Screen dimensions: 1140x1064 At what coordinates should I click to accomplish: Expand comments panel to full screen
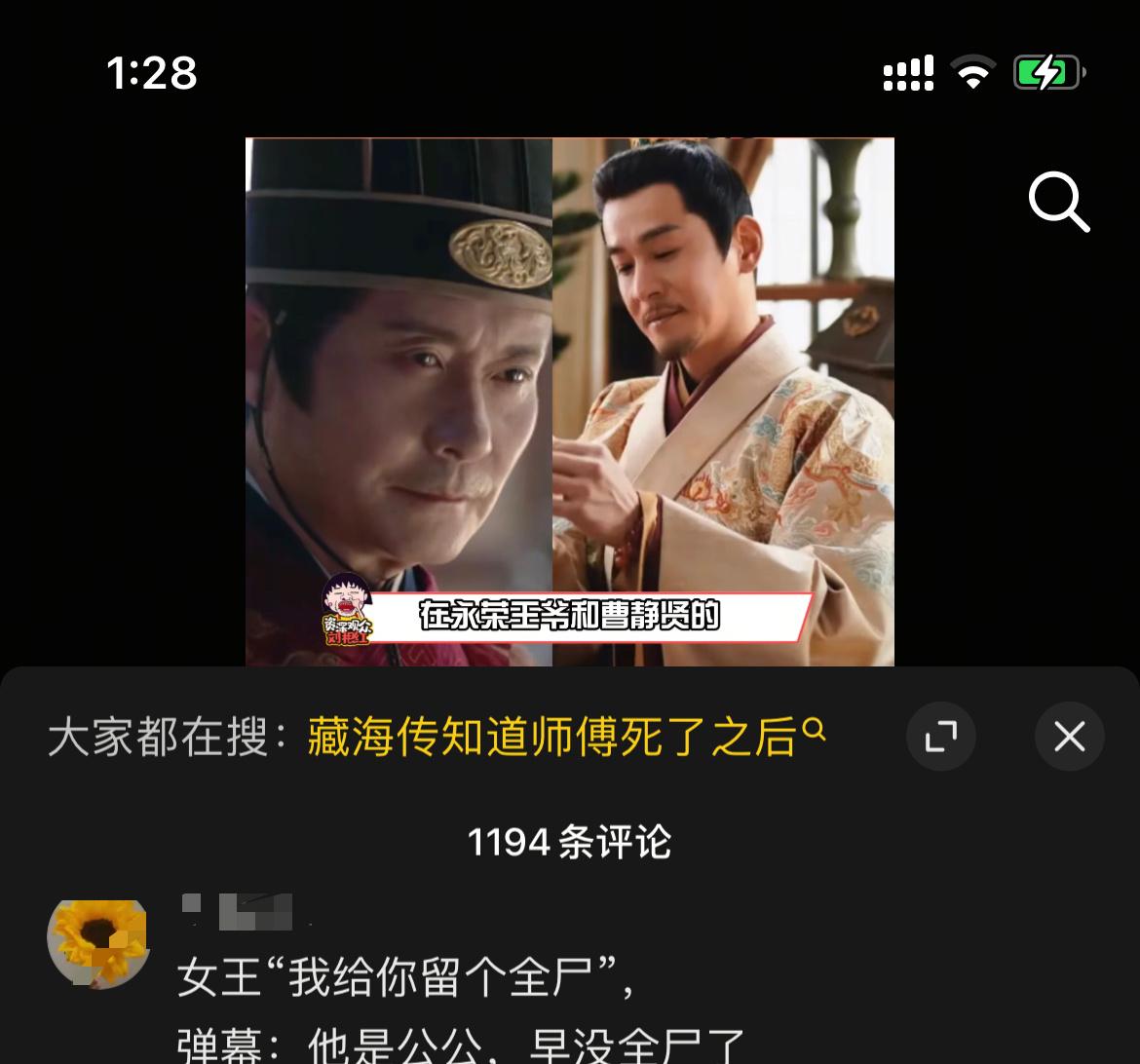point(940,737)
